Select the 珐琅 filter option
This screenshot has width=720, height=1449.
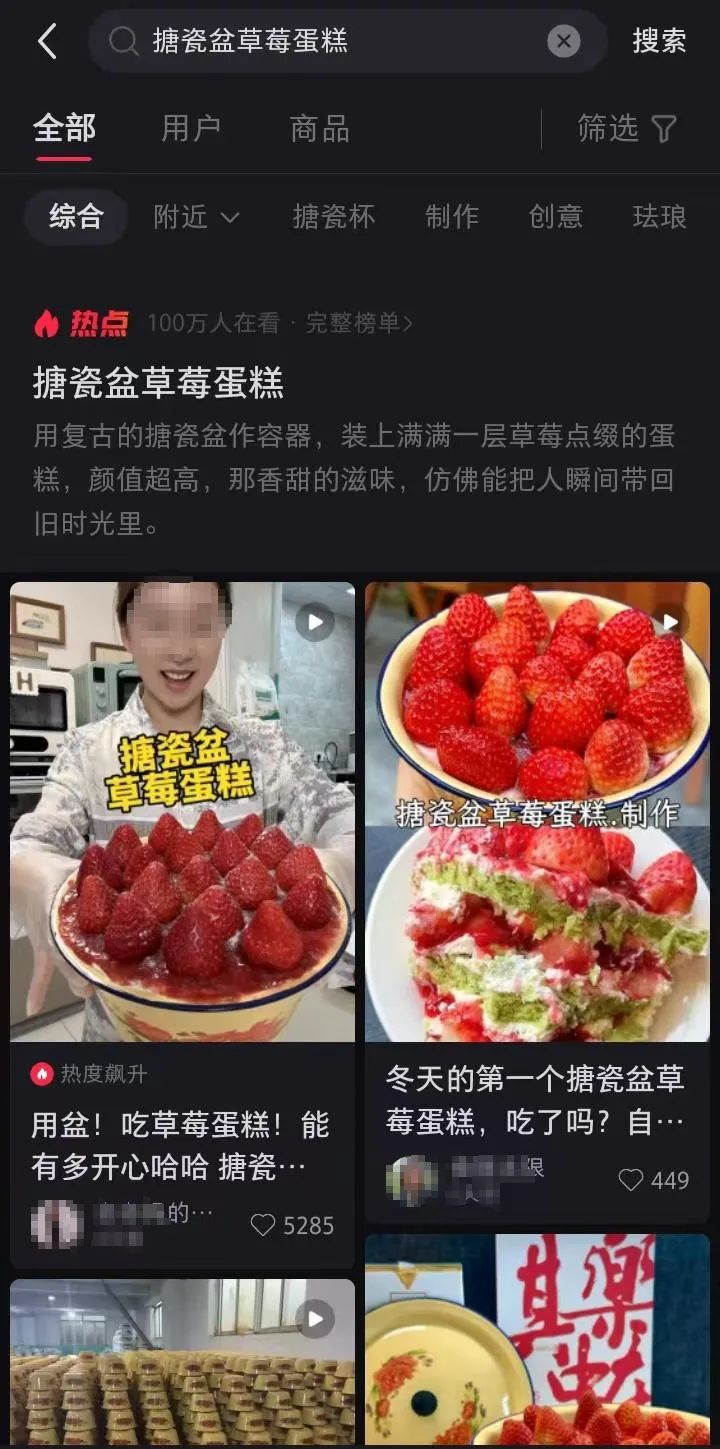point(657,217)
